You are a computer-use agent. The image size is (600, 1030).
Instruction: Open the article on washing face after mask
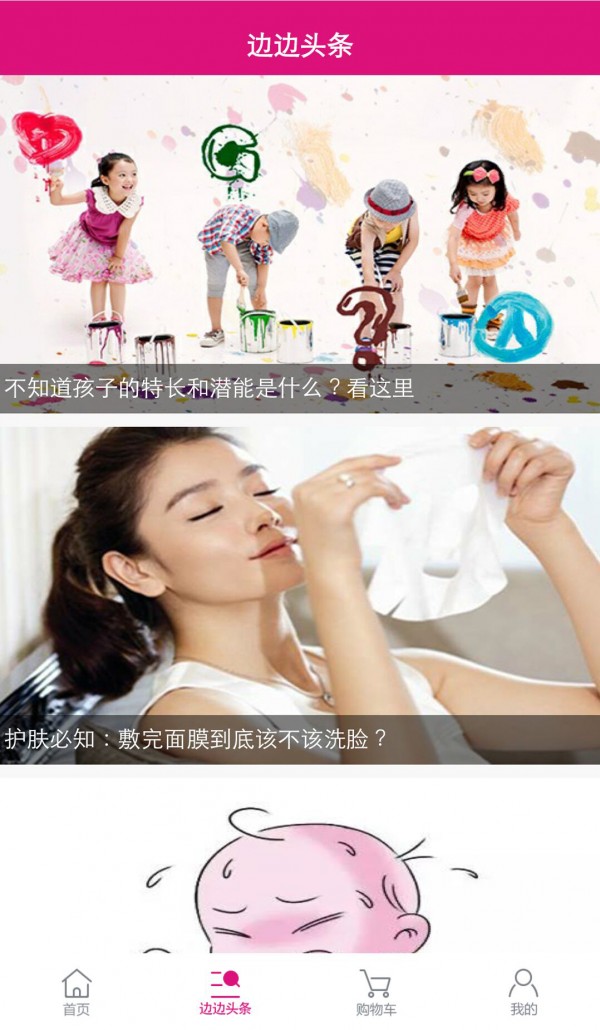(300, 595)
